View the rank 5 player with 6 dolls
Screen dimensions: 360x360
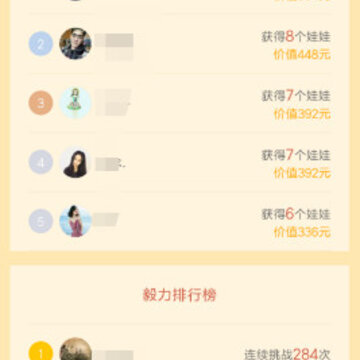180,221
